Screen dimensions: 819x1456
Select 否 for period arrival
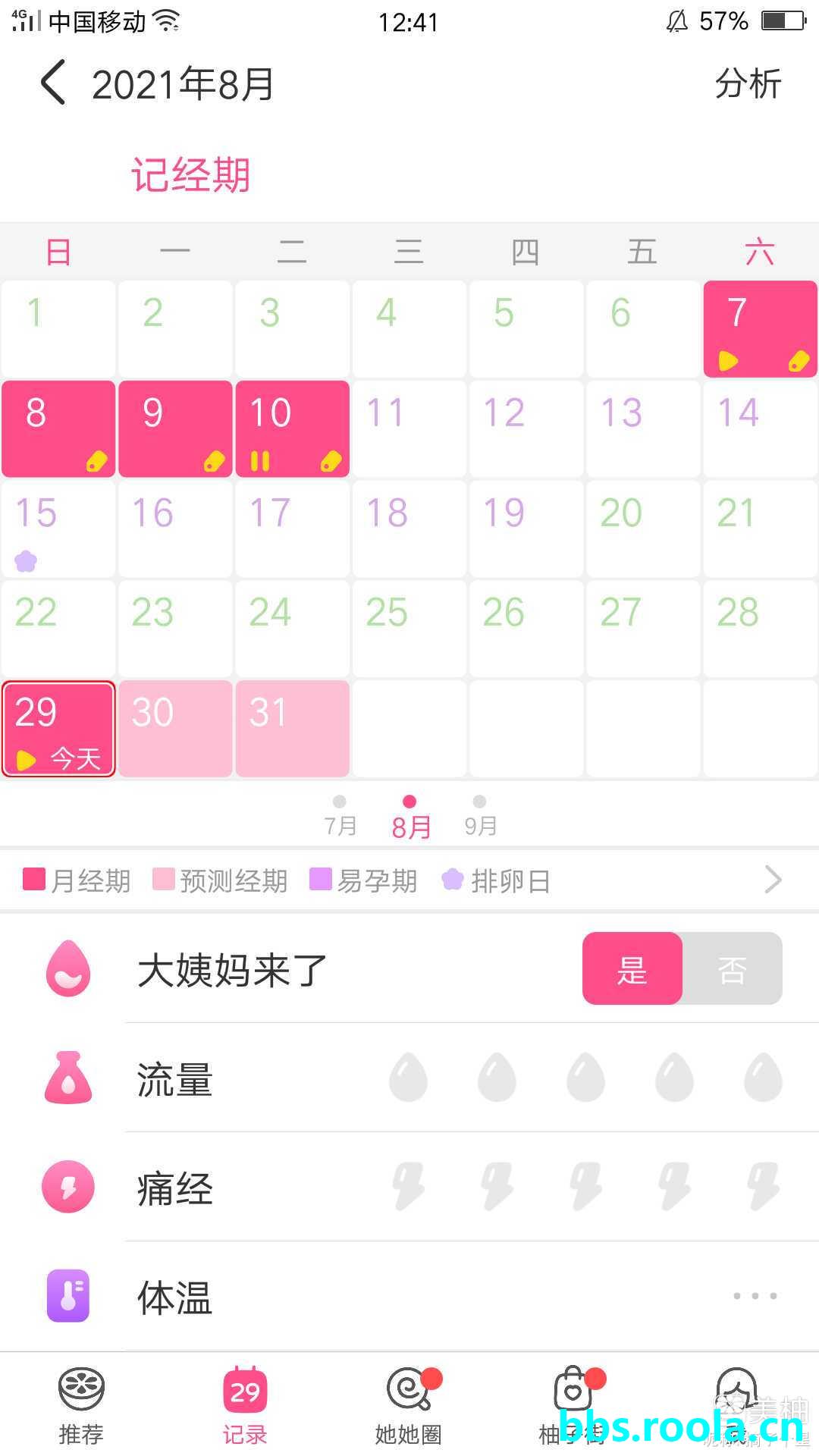pyautogui.click(x=732, y=969)
